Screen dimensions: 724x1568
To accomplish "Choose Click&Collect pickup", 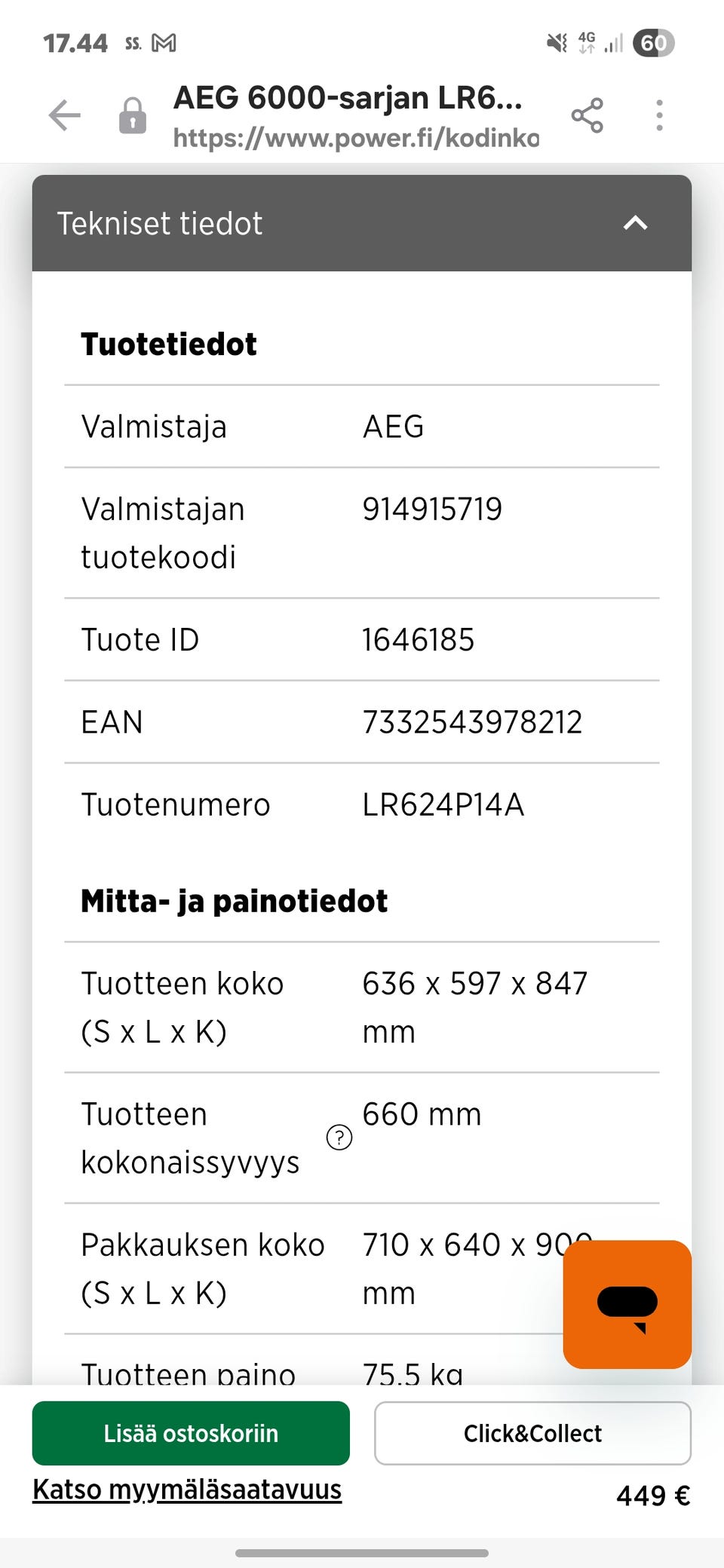I will pyautogui.click(x=532, y=1433).
